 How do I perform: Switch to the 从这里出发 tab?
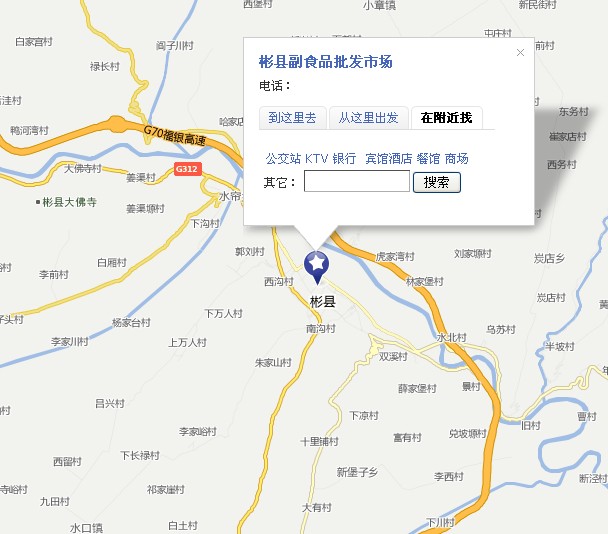point(368,118)
